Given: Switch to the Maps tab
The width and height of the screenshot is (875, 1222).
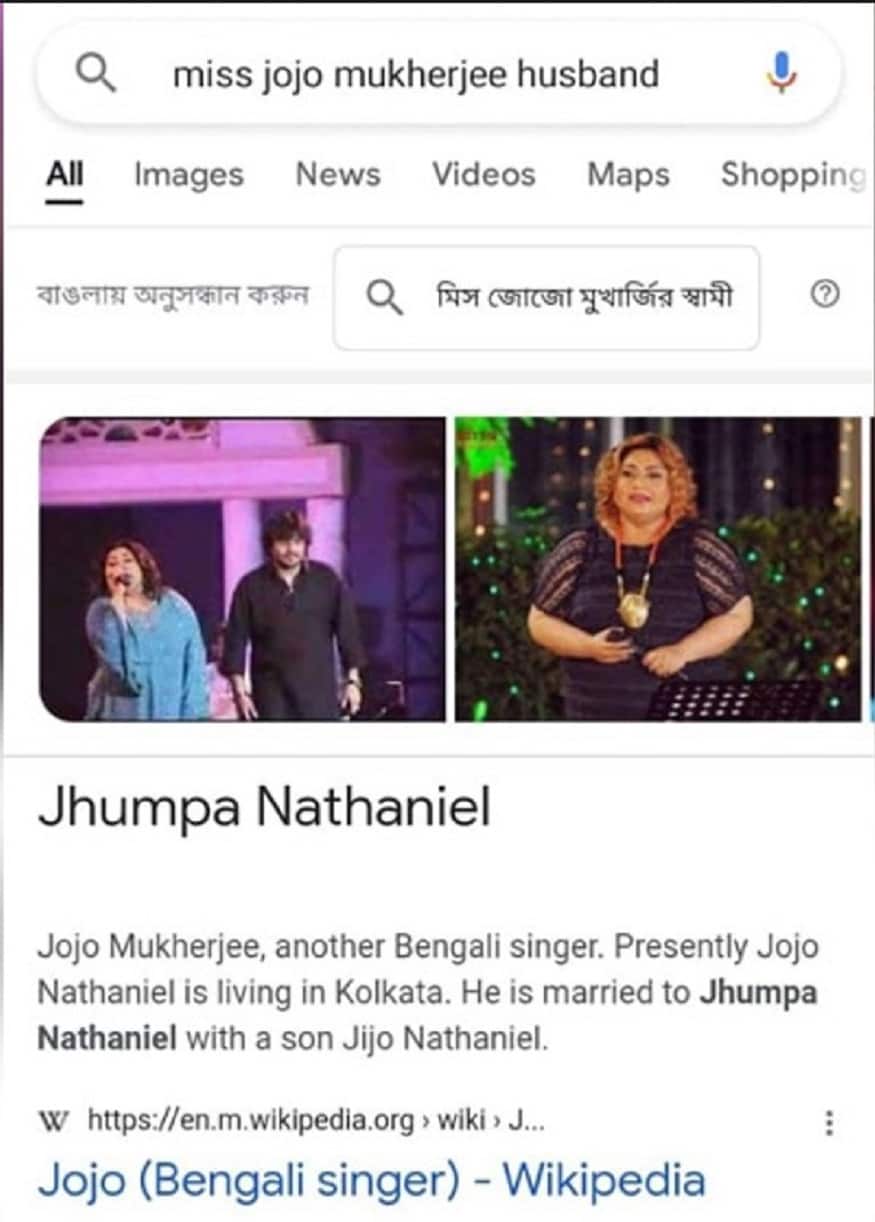Looking at the screenshot, I should (628, 175).
